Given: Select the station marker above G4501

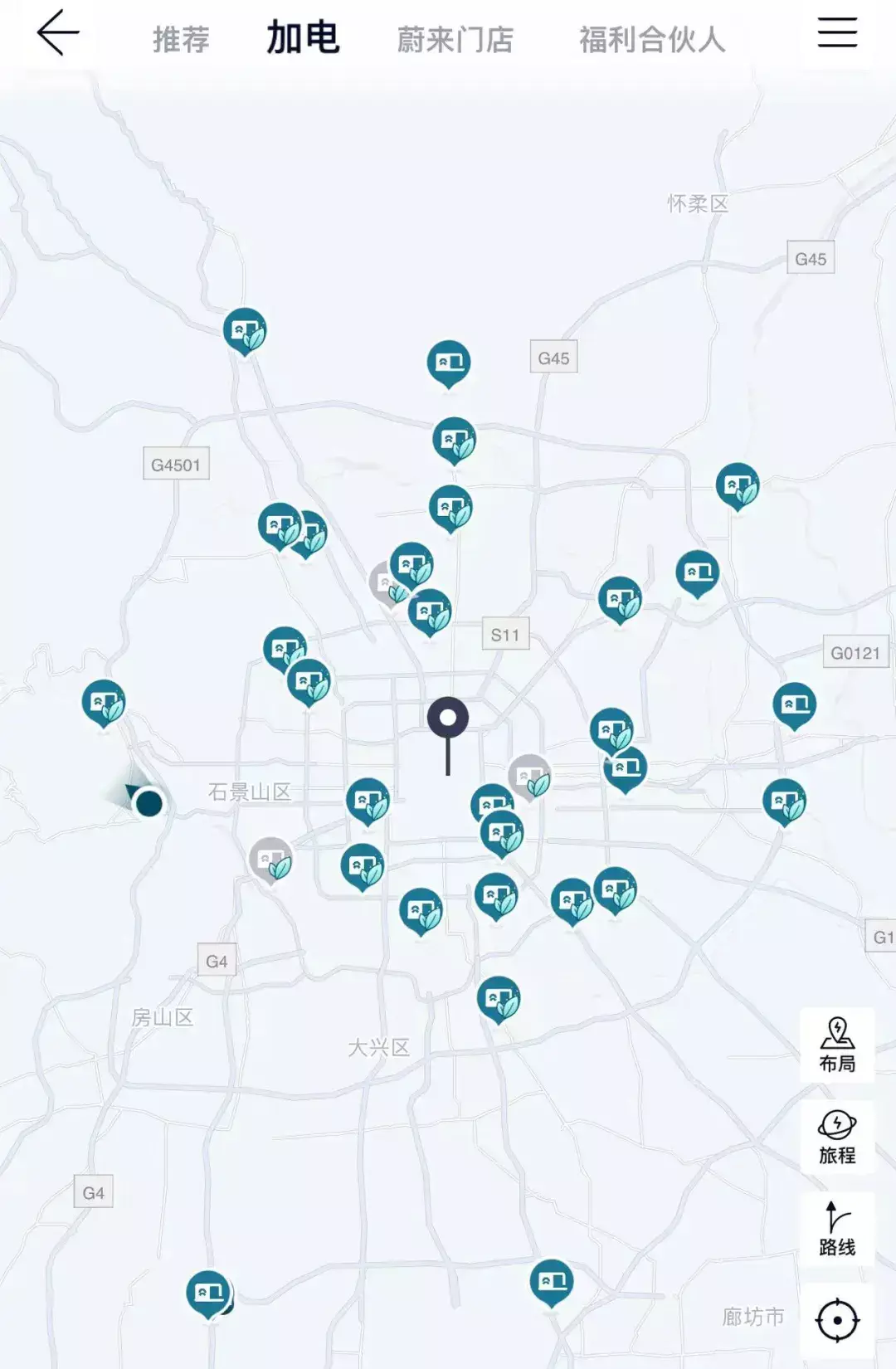Looking at the screenshot, I should tap(245, 331).
